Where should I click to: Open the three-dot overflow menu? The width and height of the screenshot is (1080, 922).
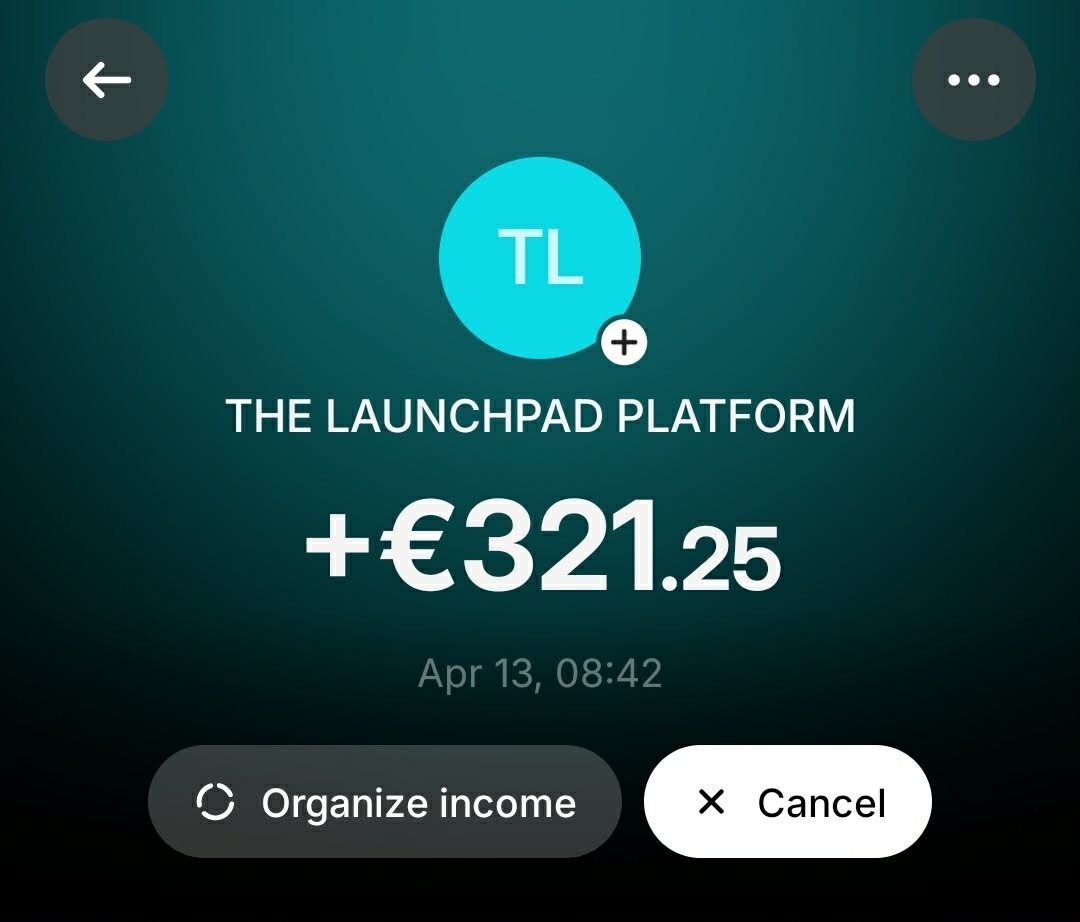coord(973,80)
